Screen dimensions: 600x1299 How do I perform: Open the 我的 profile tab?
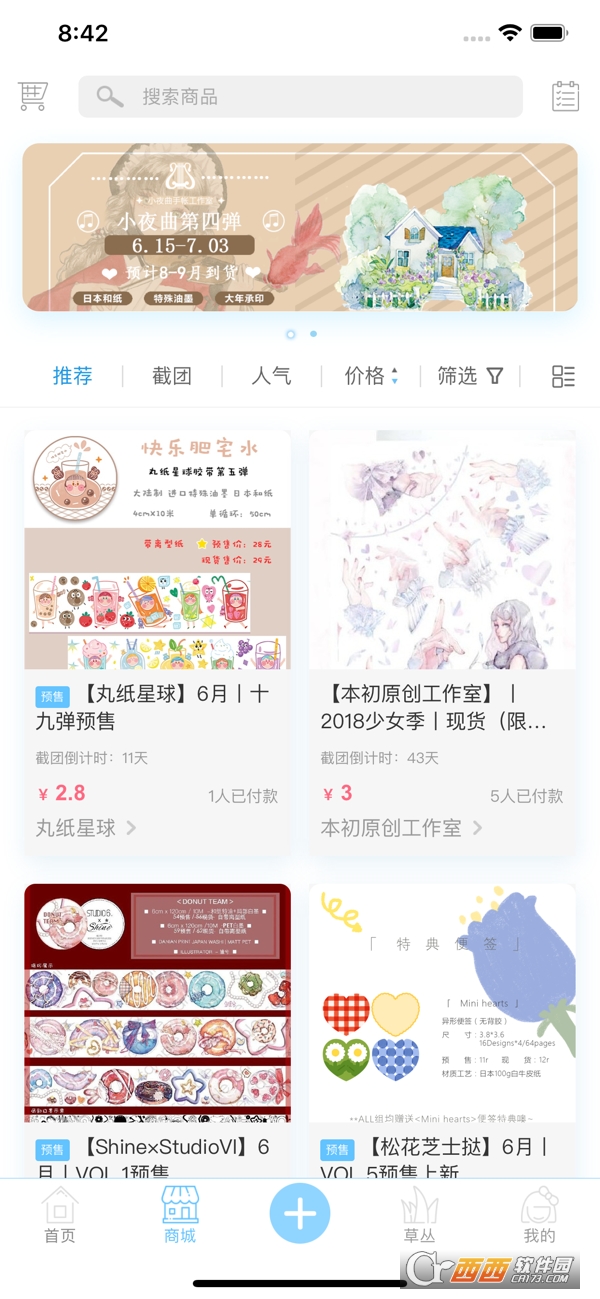click(540, 1215)
